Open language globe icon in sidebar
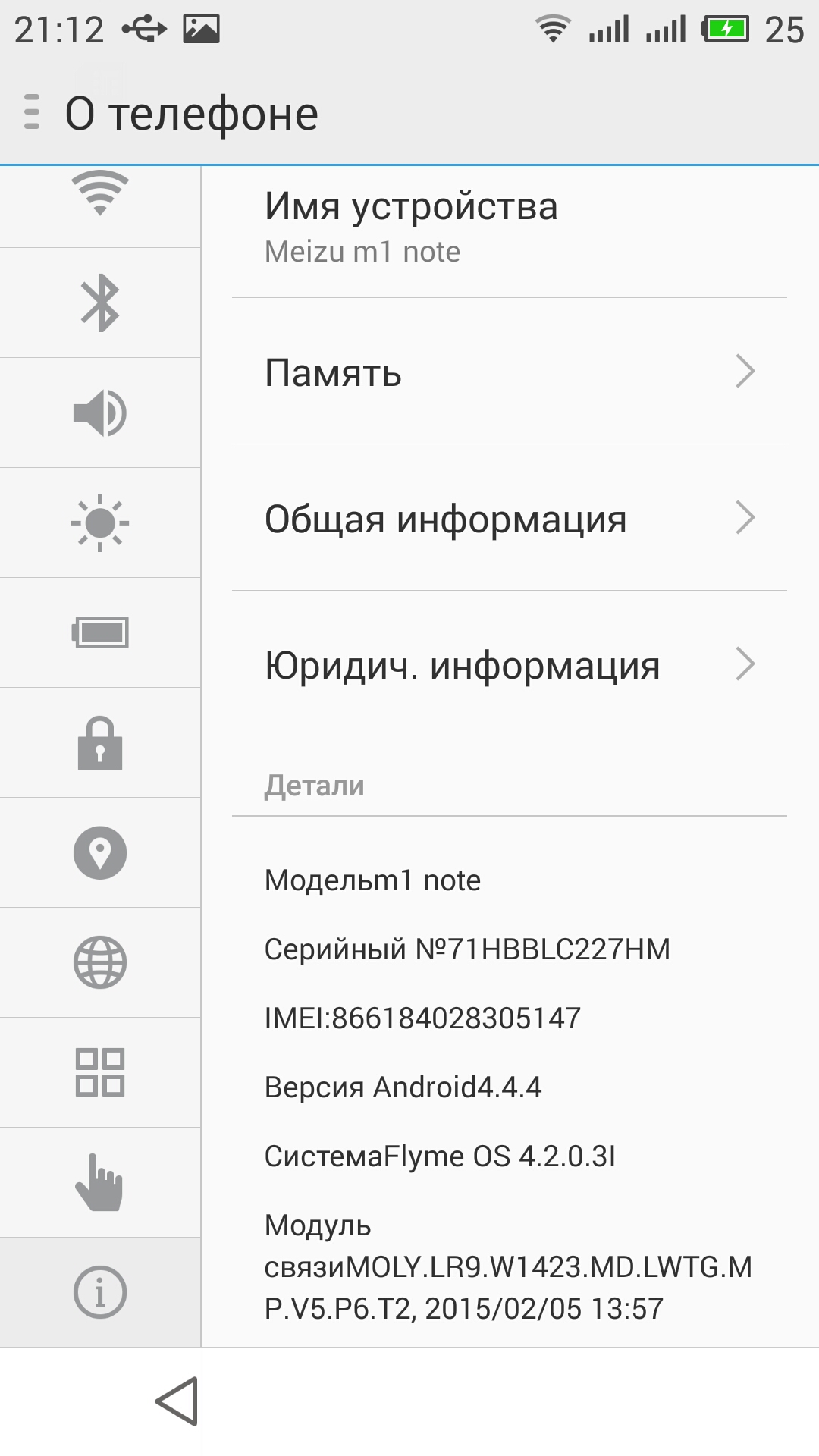 pyautogui.click(x=100, y=962)
